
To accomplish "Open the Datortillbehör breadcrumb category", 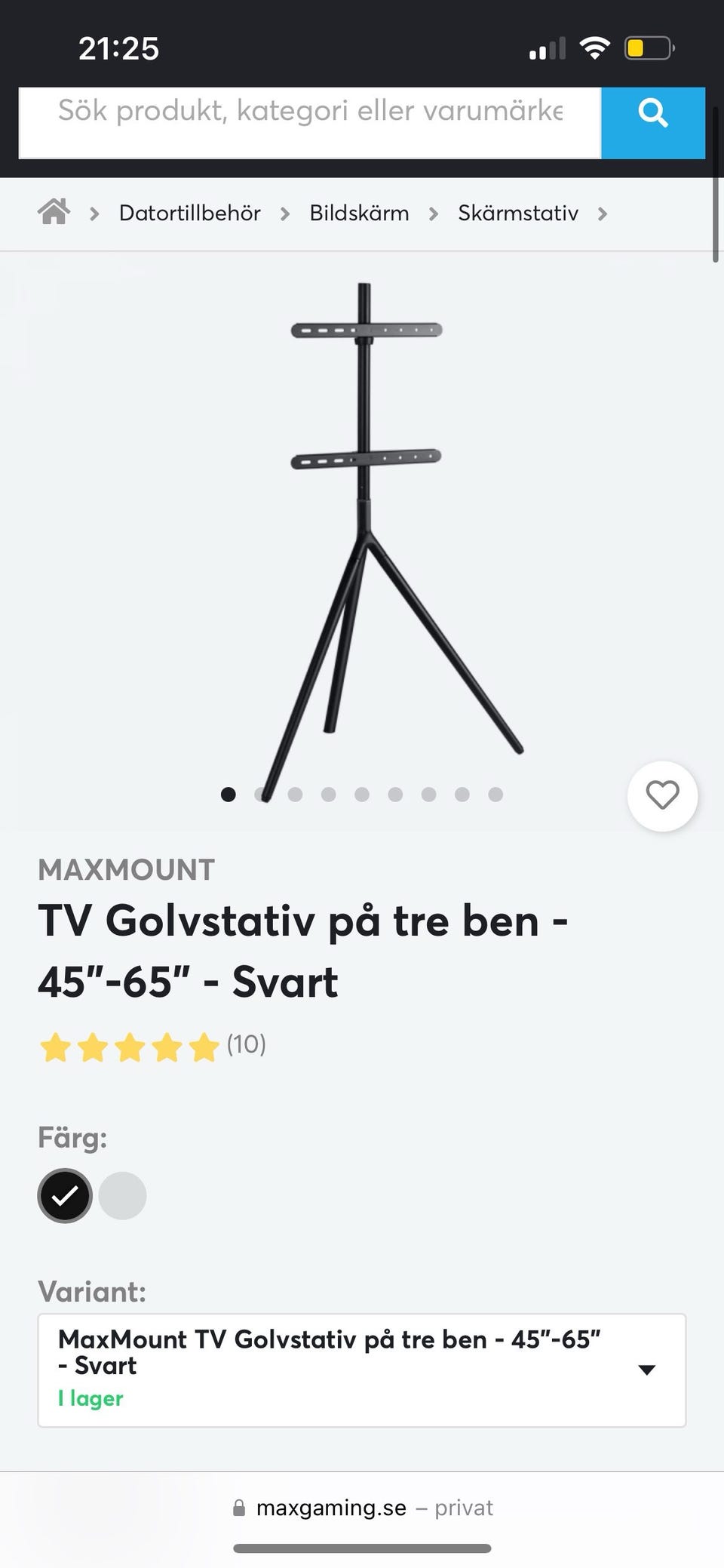I will tap(189, 213).
